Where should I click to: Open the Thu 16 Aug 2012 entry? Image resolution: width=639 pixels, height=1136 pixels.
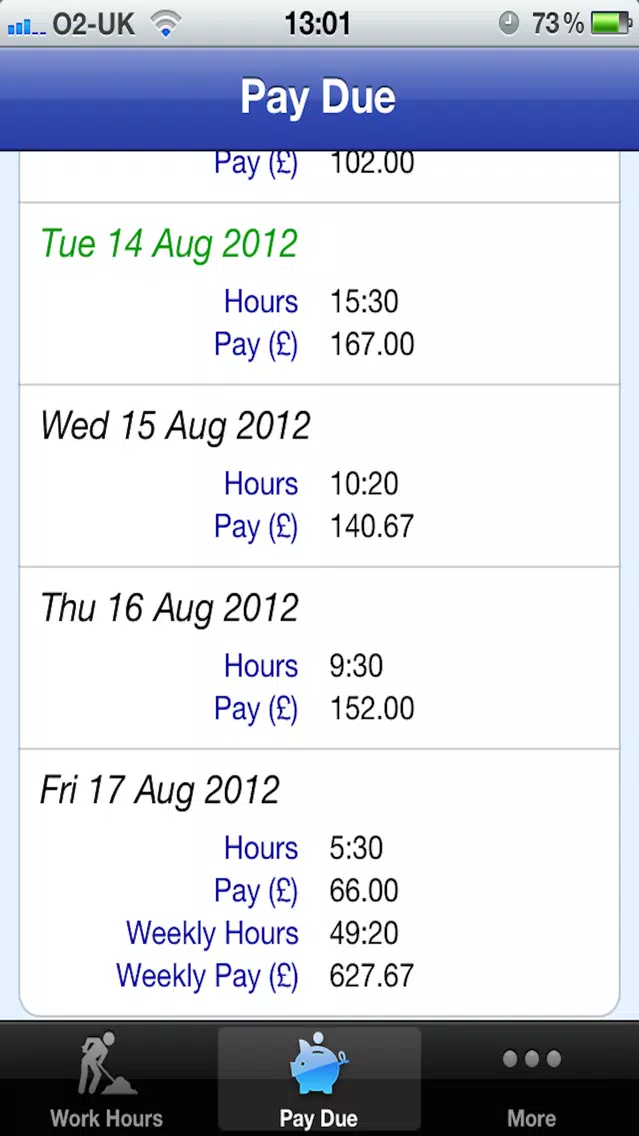pyautogui.click(x=319, y=658)
